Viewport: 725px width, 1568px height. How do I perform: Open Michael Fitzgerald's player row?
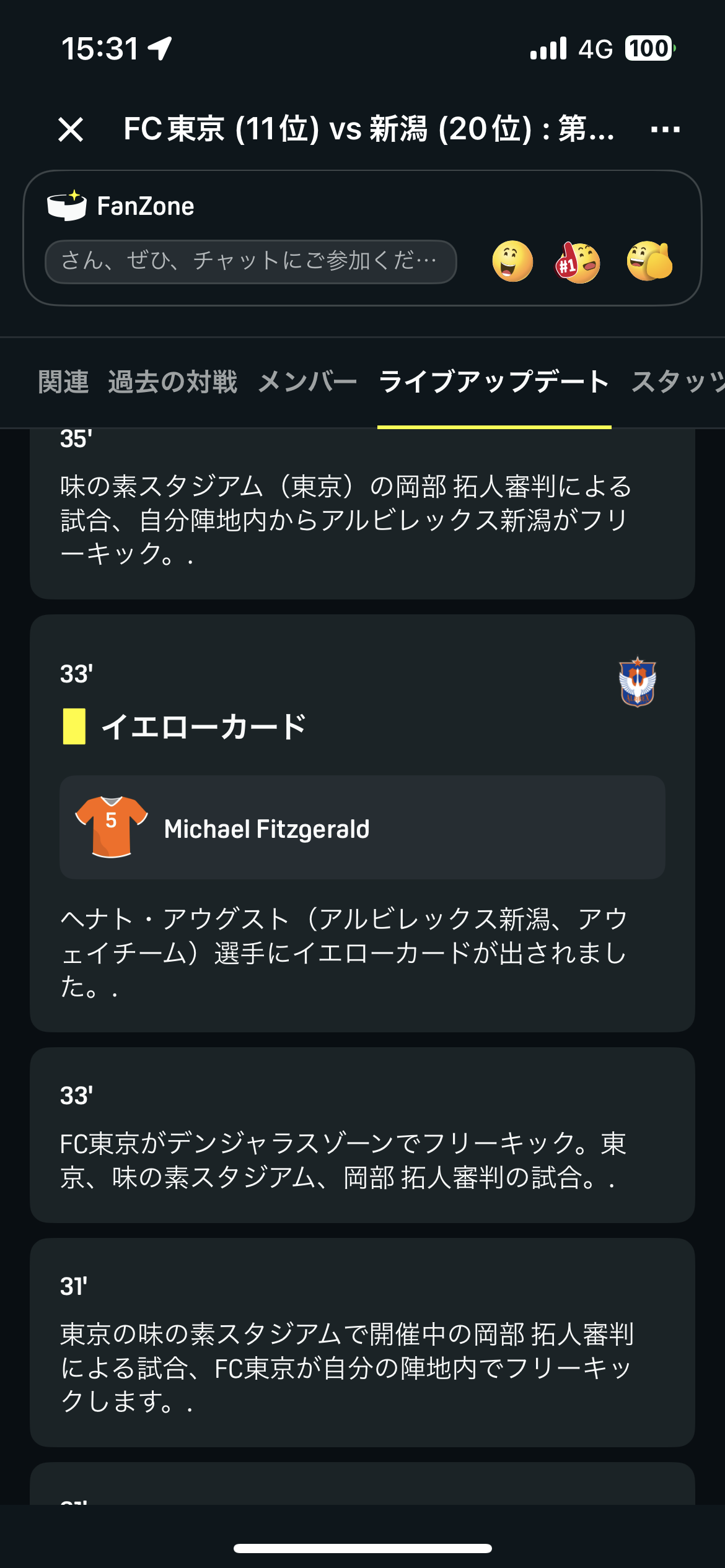(362, 828)
